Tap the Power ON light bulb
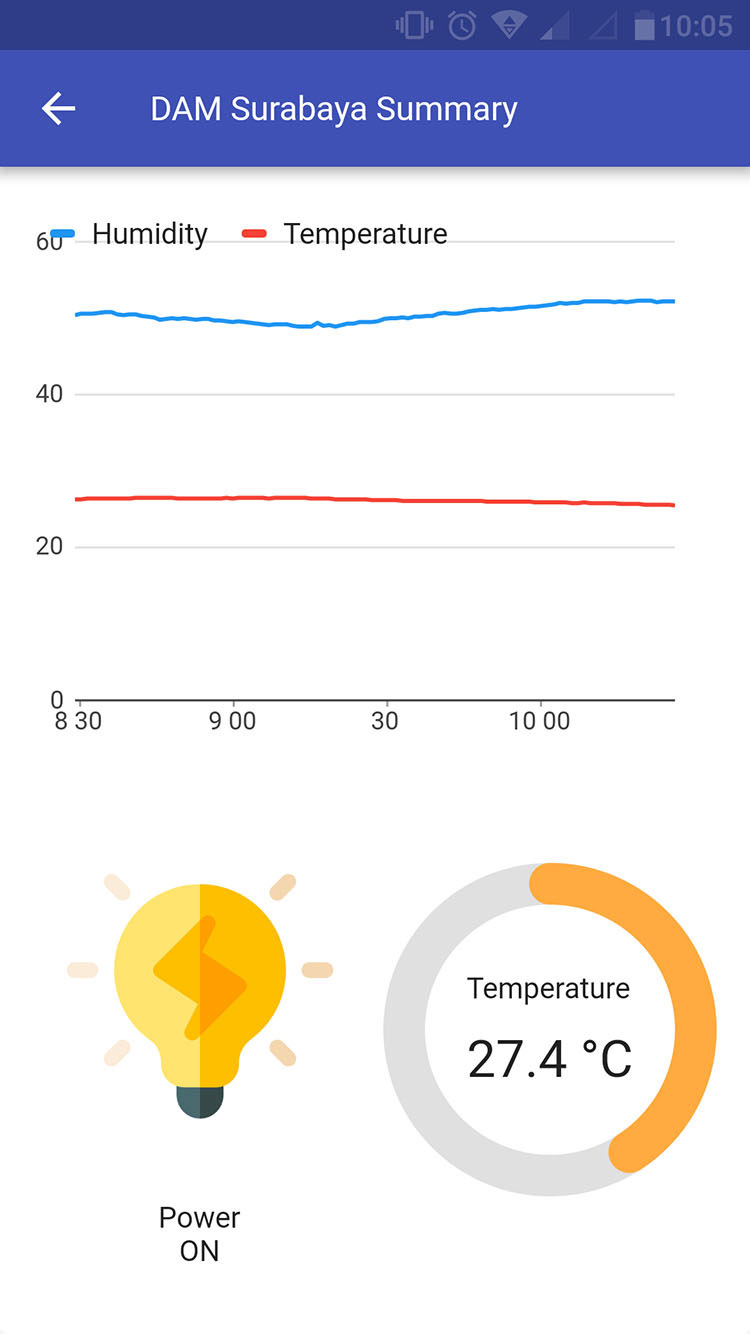This screenshot has height=1334, width=750. tap(200, 995)
